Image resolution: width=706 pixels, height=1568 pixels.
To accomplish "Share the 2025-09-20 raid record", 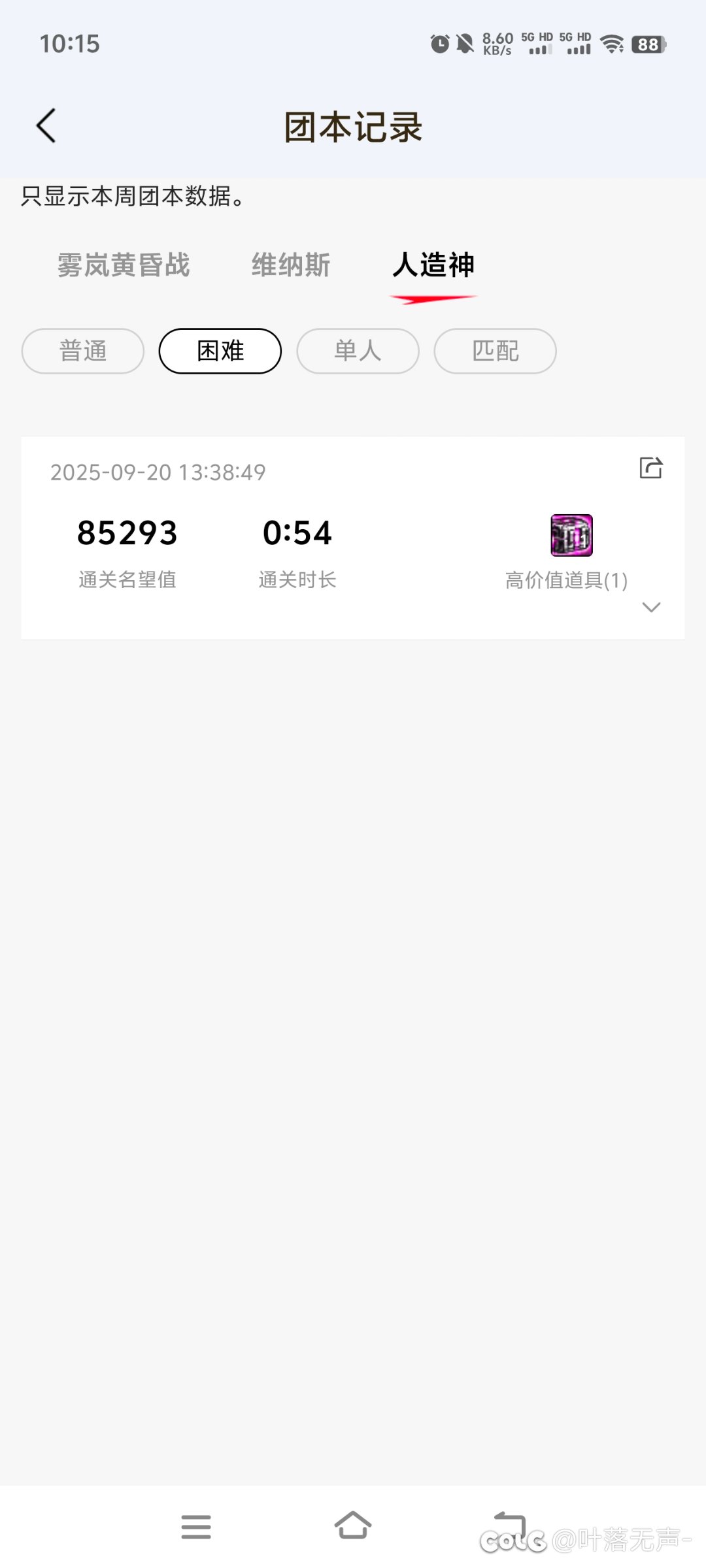I will [x=650, y=468].
